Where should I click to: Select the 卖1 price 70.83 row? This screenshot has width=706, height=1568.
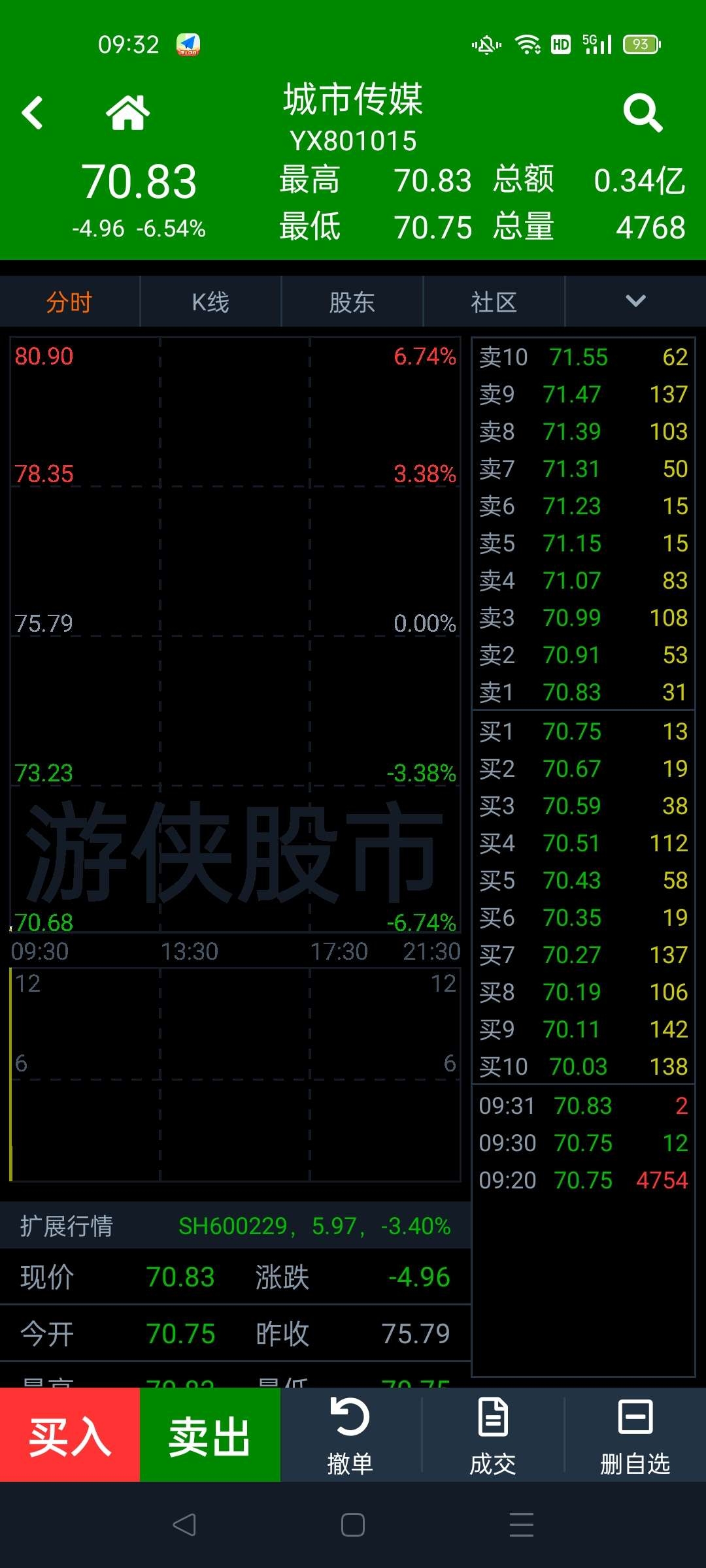[583, 692]
